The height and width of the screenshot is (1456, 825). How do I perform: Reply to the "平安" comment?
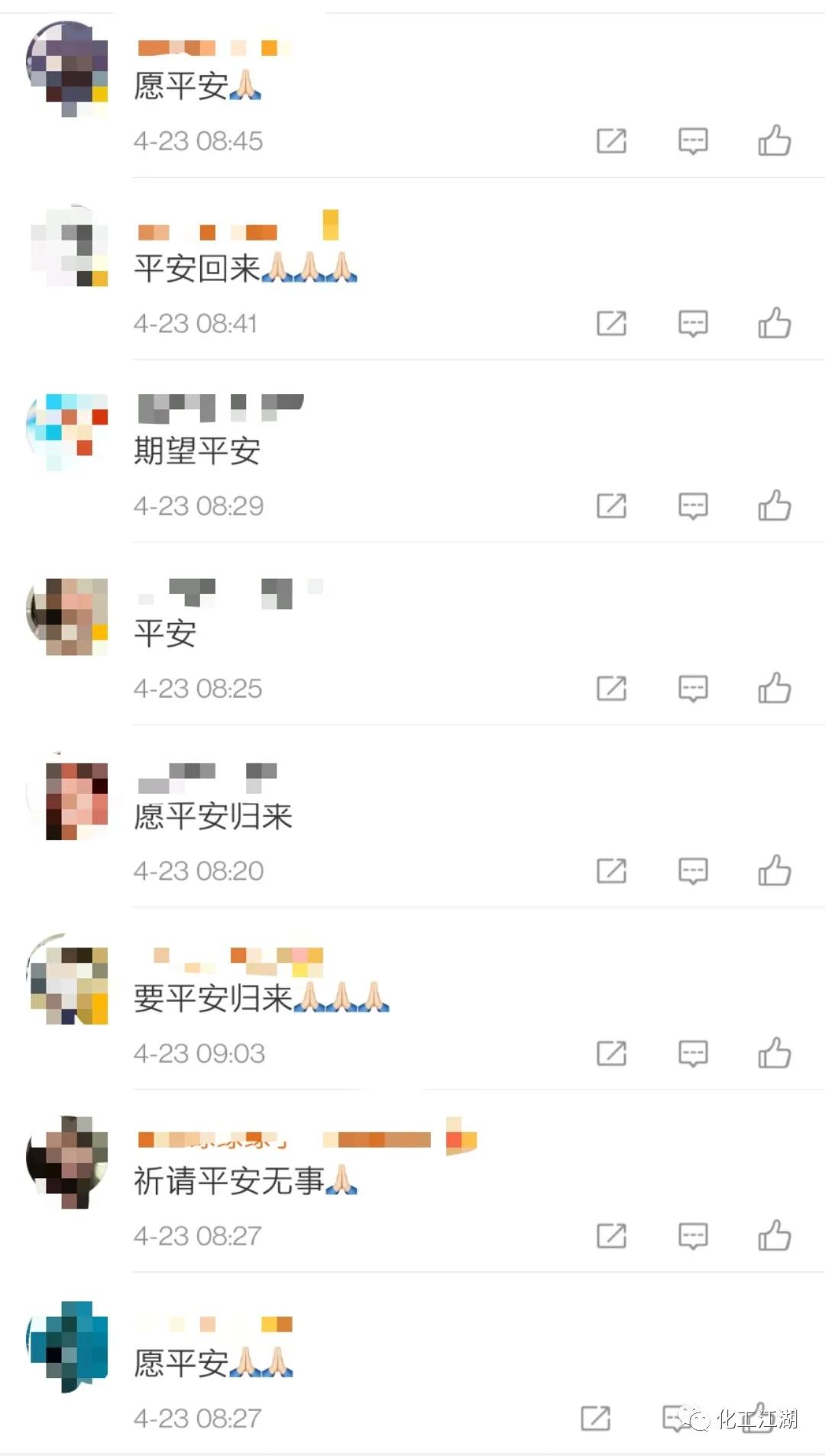coord(694,688)
